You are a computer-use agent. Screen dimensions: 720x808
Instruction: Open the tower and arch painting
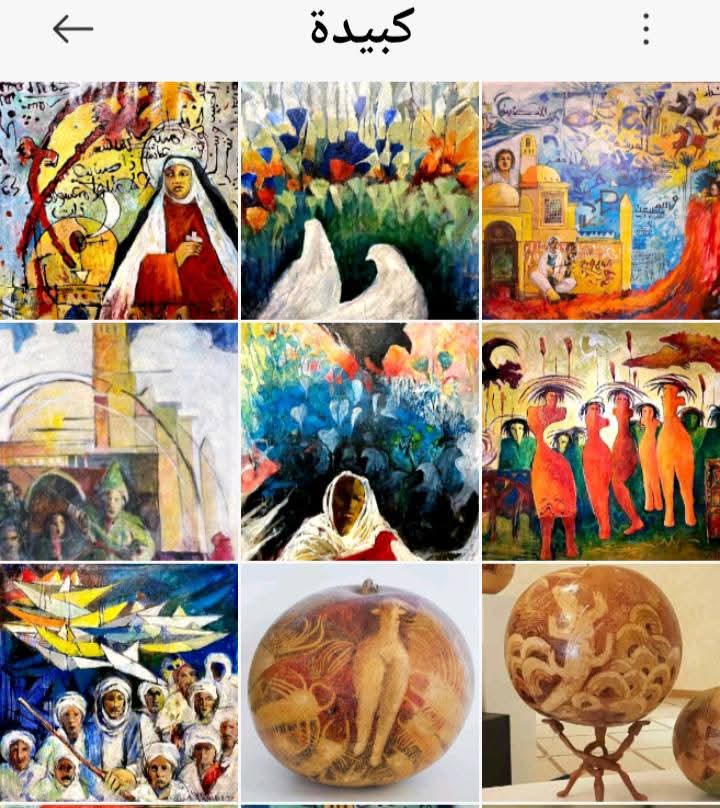pyautogui.click(x=119, y=441)
